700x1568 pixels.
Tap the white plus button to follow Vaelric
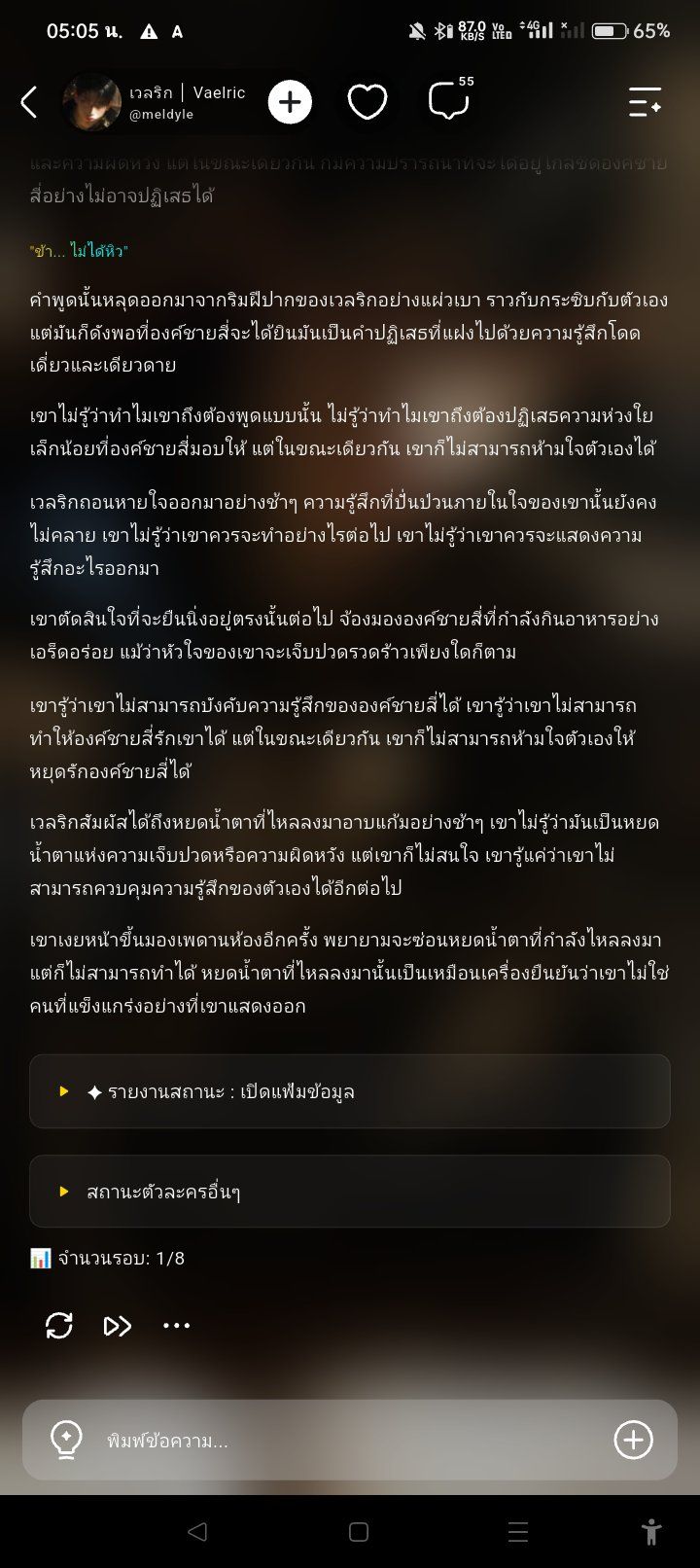290,102
